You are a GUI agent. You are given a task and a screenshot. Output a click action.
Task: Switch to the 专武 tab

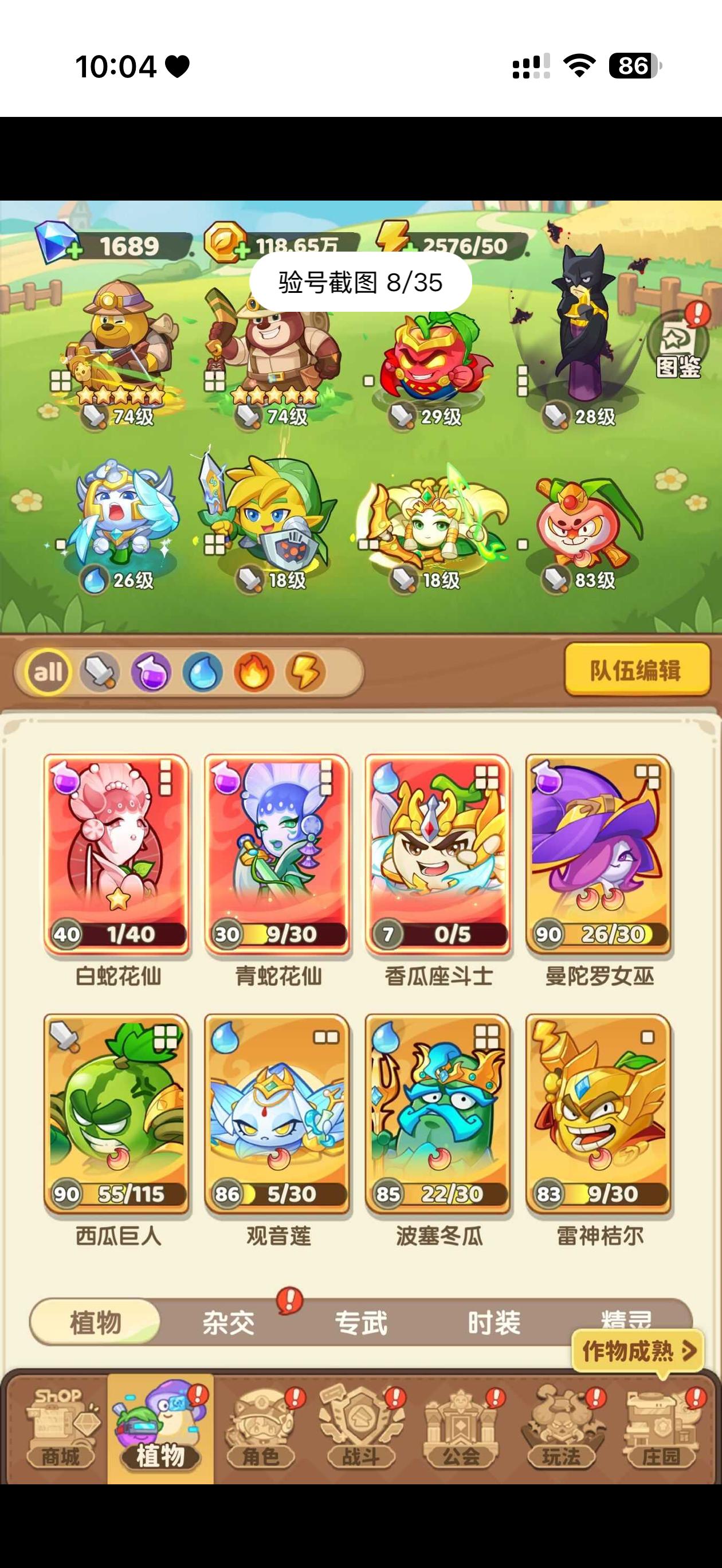(x=361, y=1323)
